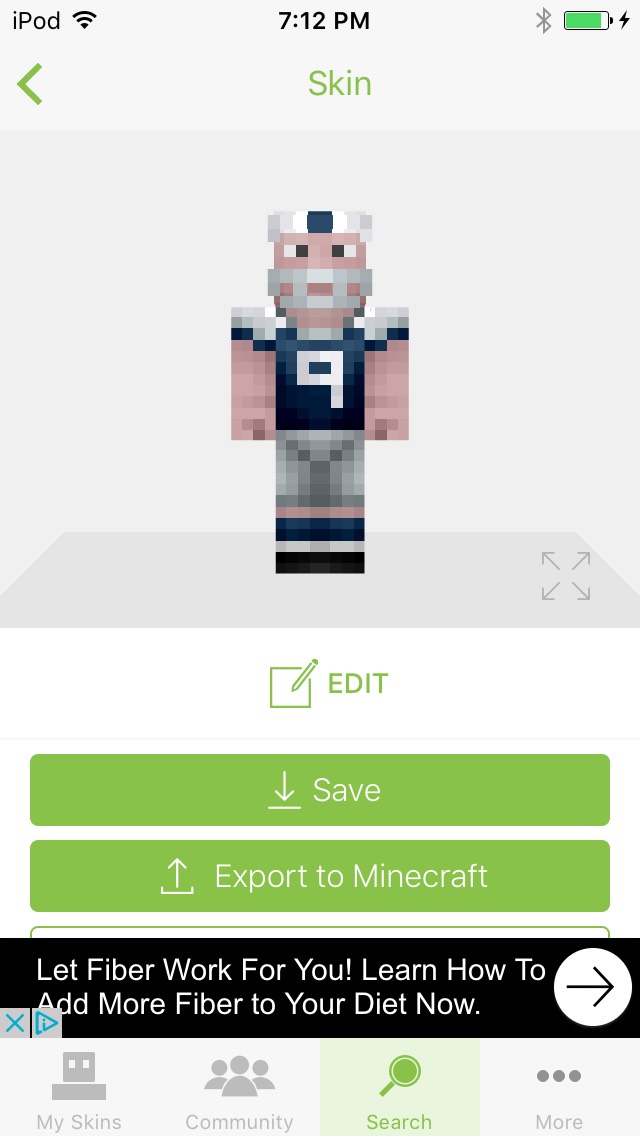This screenshot has height=1136, width=640.
Task: Select the Search tab
Action: pyautogui.click(x=399, y=1090)
